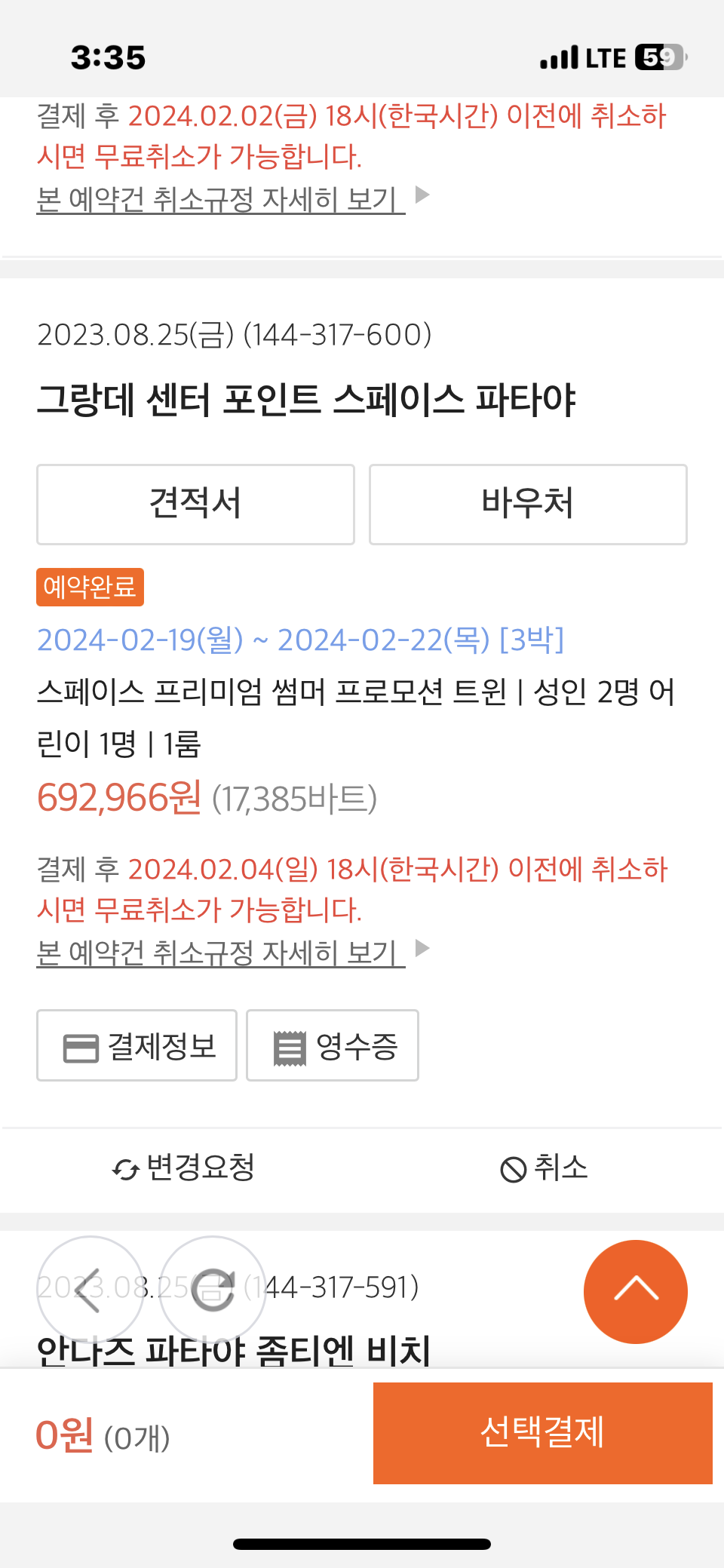Tap 변경요청 to request a change

click(x=183, y=1168)
